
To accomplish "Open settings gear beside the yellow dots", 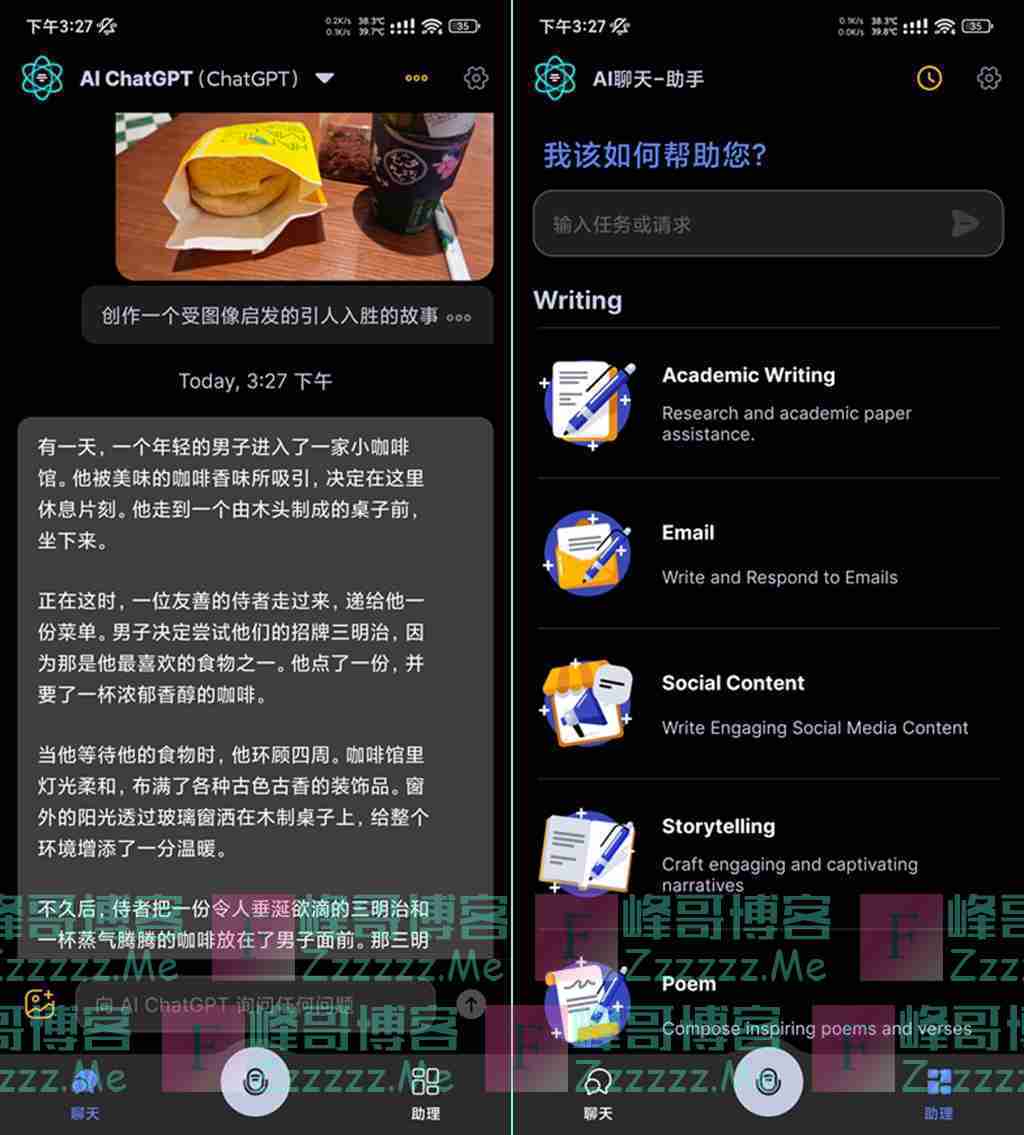I will tap(476, 78).
